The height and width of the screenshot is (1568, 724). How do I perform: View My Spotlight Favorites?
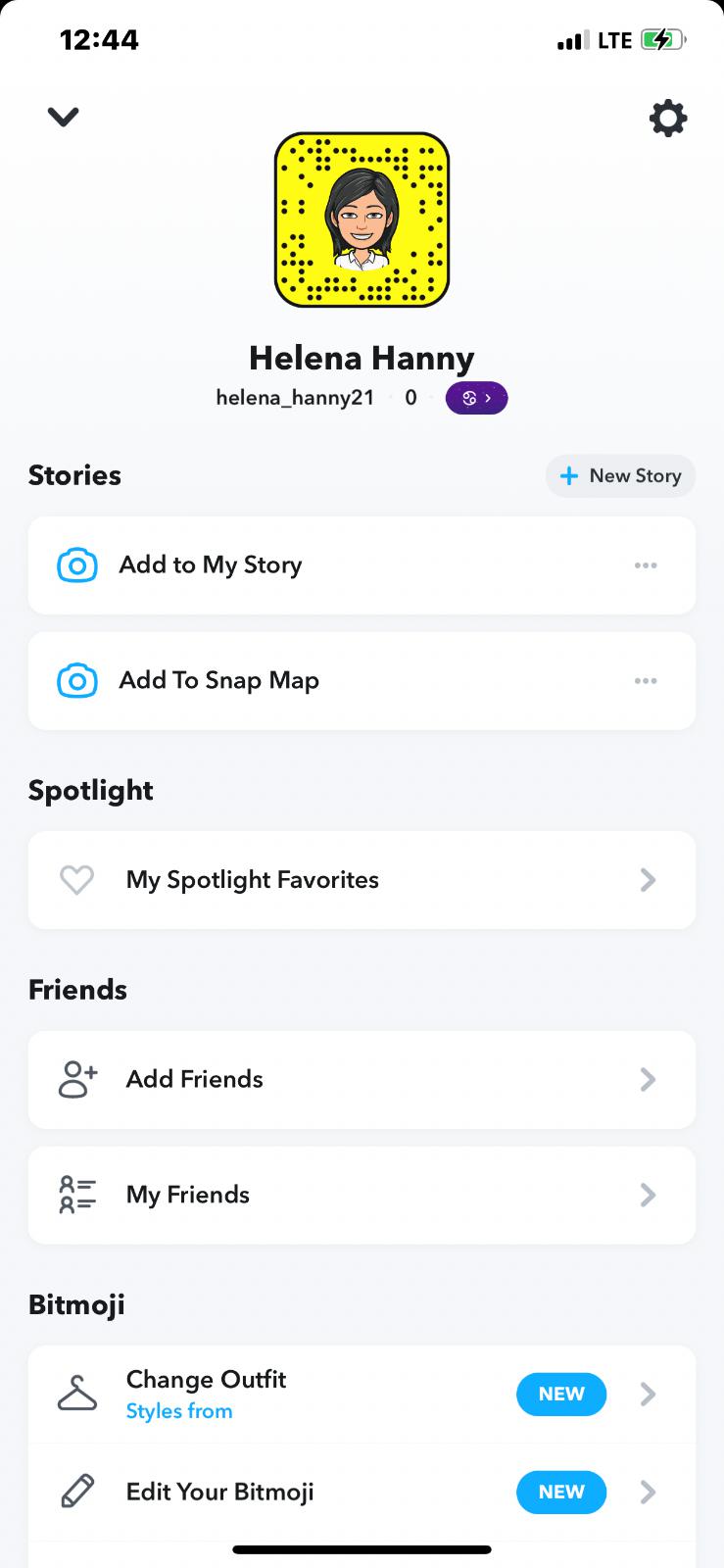point(361,880)
